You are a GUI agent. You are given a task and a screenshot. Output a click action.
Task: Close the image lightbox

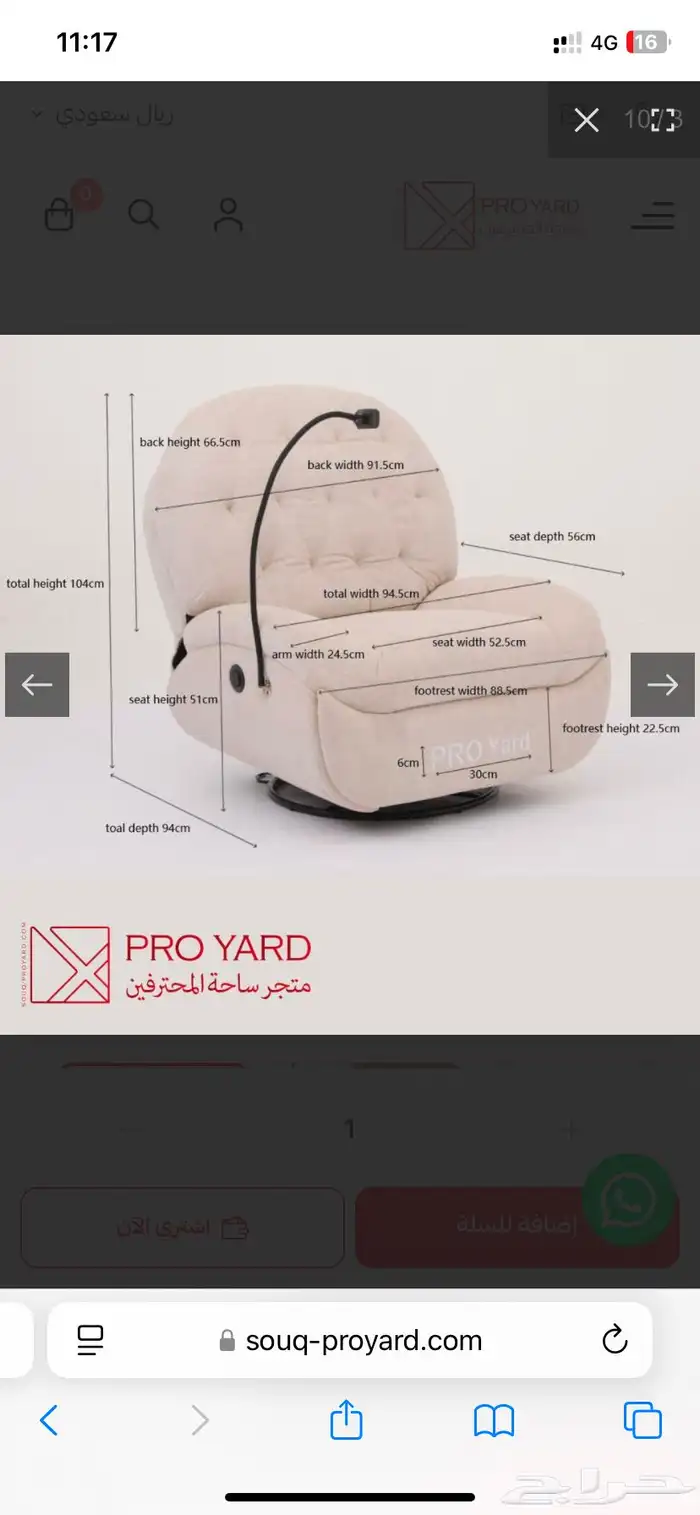587,121
